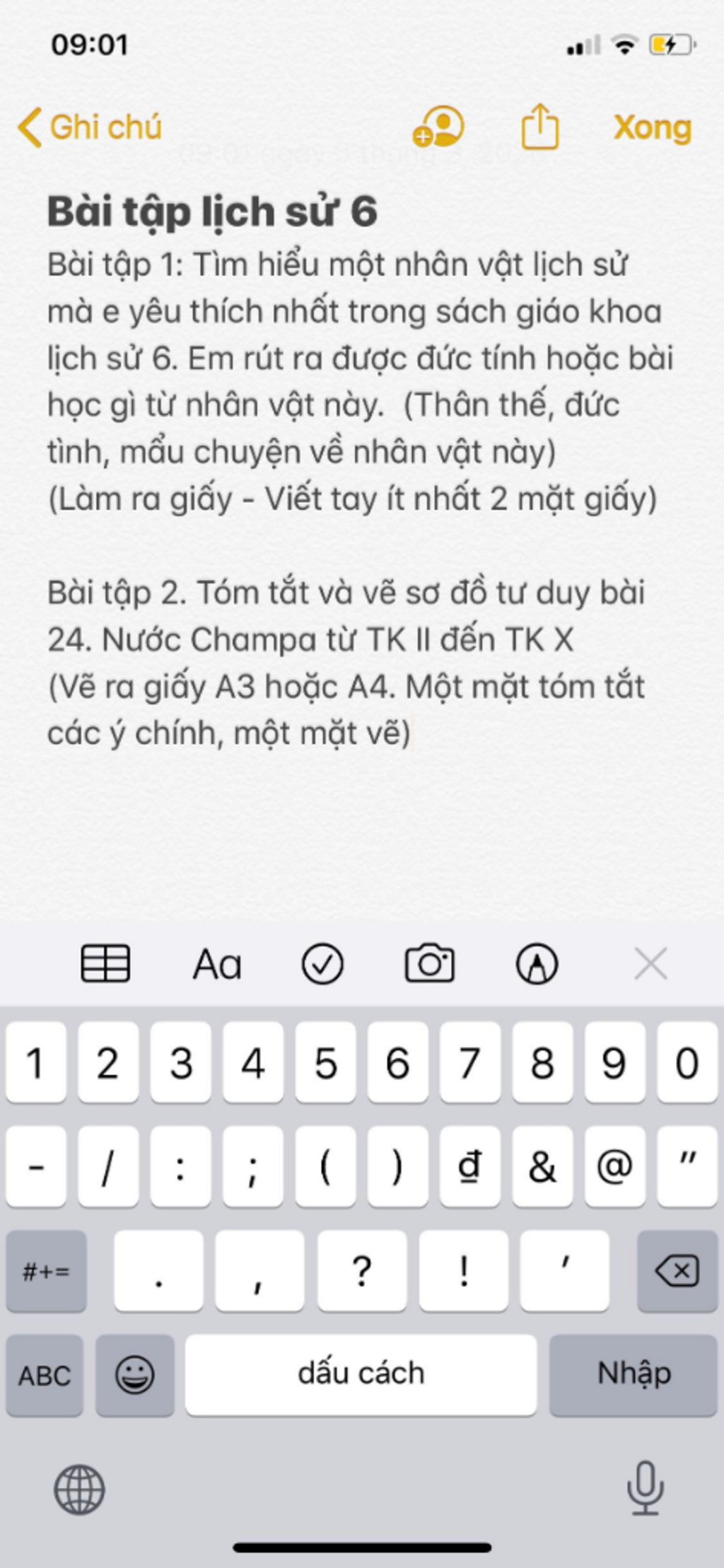The height and width of the screenshot is (1568, 724).
Task: Open the emoji keyboard
Action: (134, 1376)
